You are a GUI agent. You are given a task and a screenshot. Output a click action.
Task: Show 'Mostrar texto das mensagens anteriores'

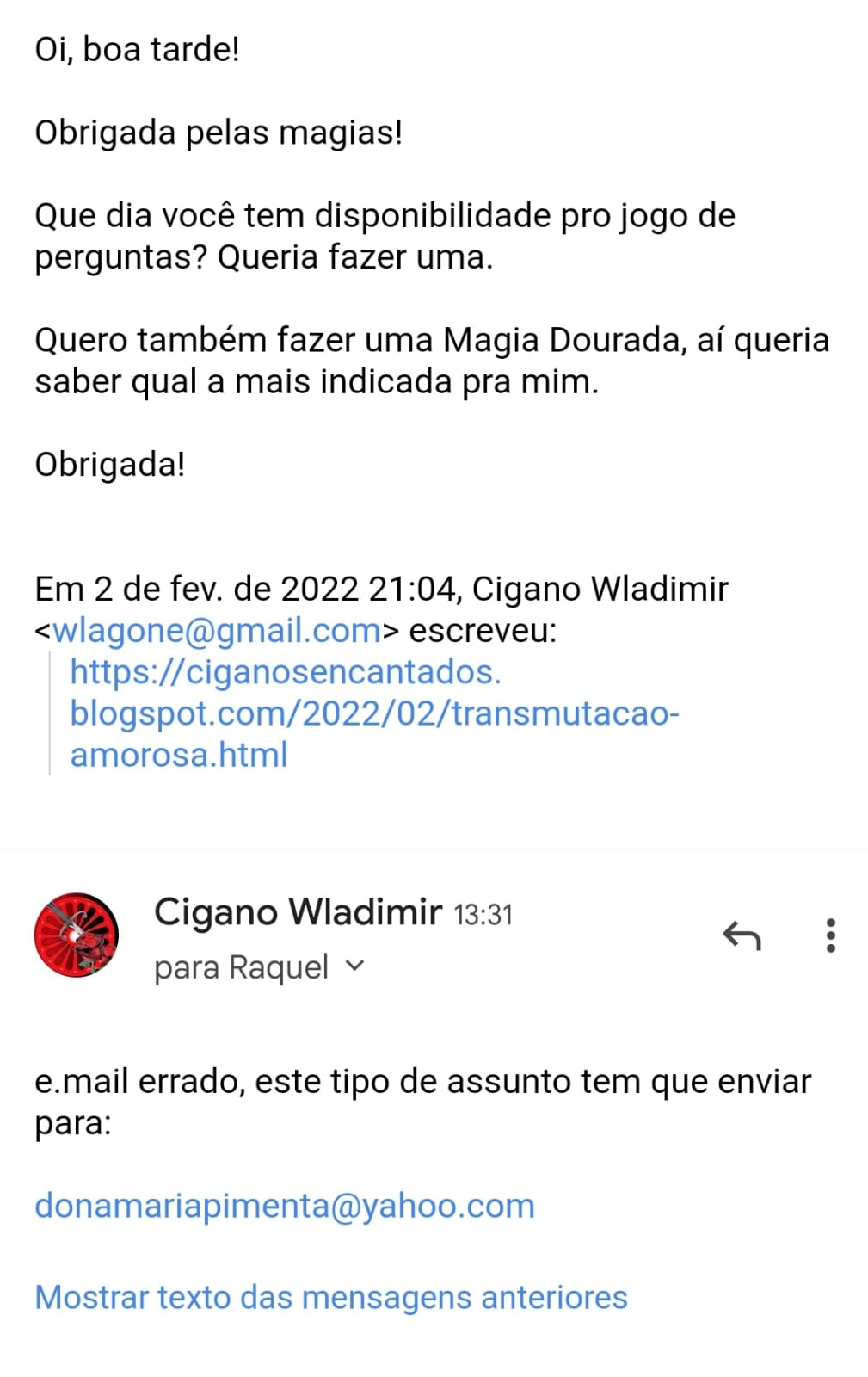[x=331, y=1297]
